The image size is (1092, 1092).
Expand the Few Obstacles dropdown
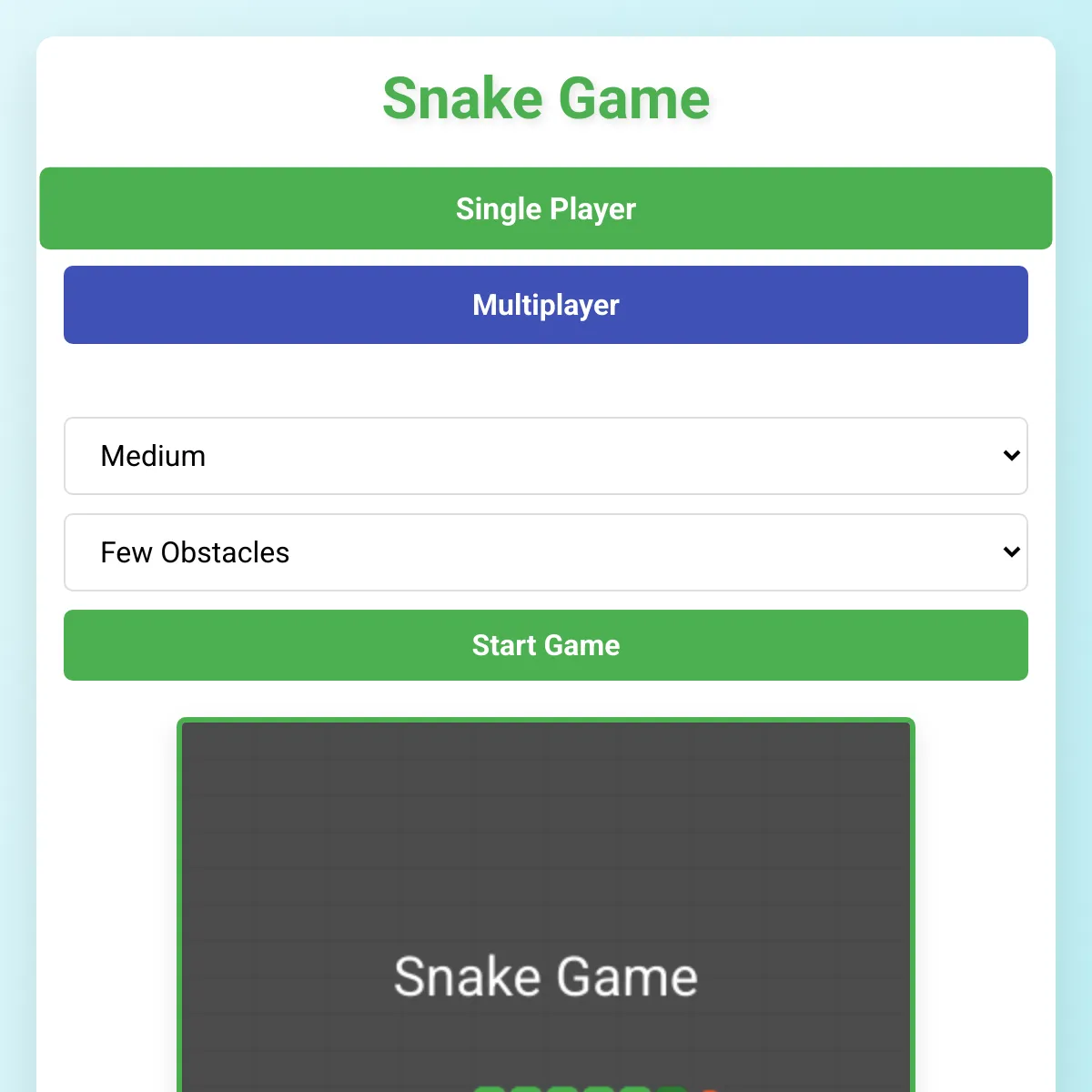coord(546,552)
